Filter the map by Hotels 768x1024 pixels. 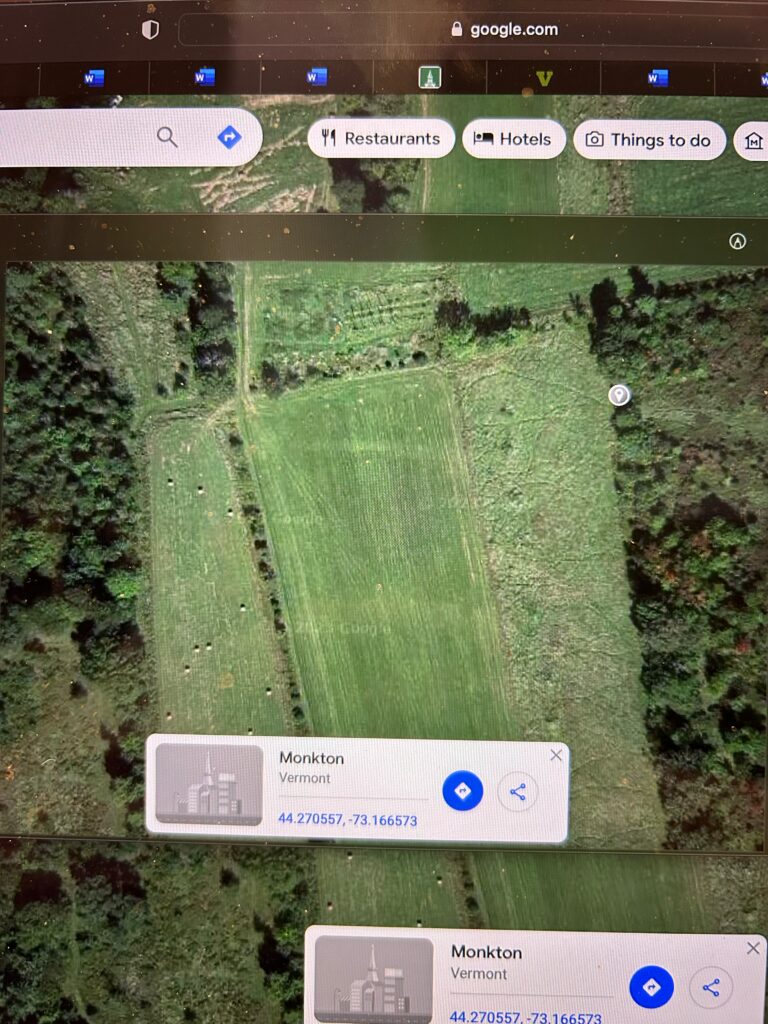513,139
